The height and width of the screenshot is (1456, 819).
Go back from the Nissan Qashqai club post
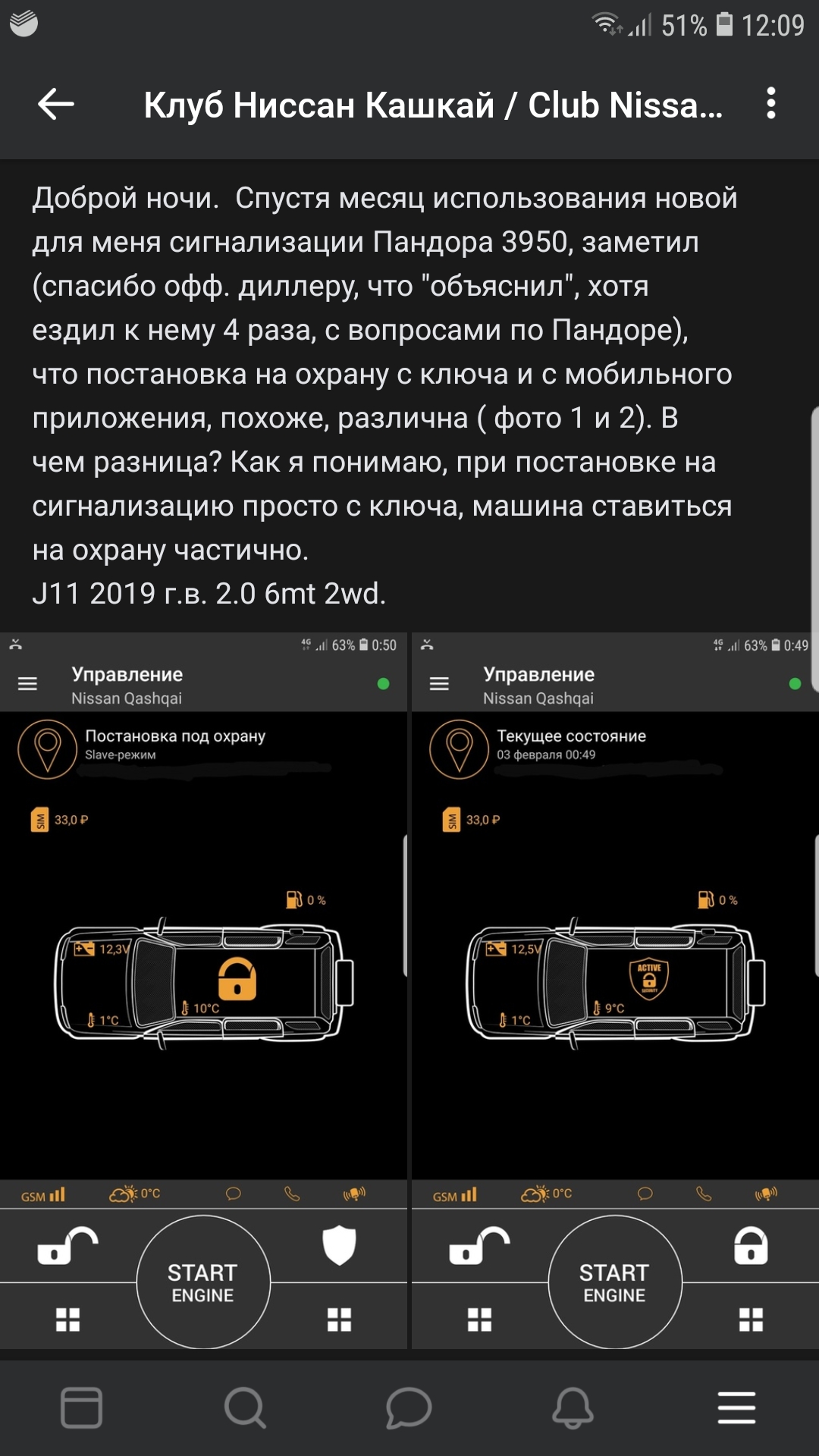[56, 104]
